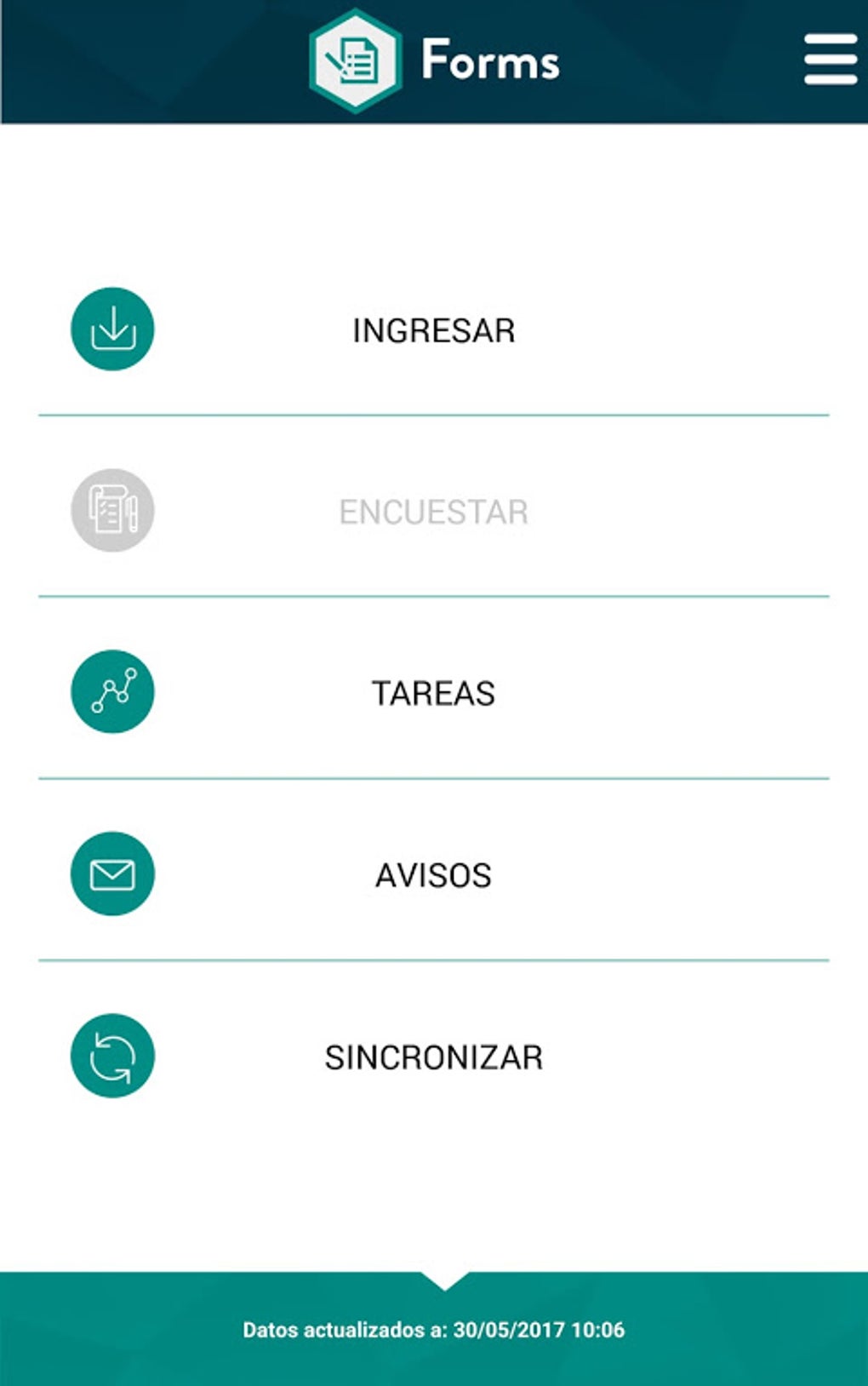Image resolution: width=868 pixels, height=1386 pixels.
Task: Select the download icon next to INGRESAR
Action: click(x=111, y=330)
